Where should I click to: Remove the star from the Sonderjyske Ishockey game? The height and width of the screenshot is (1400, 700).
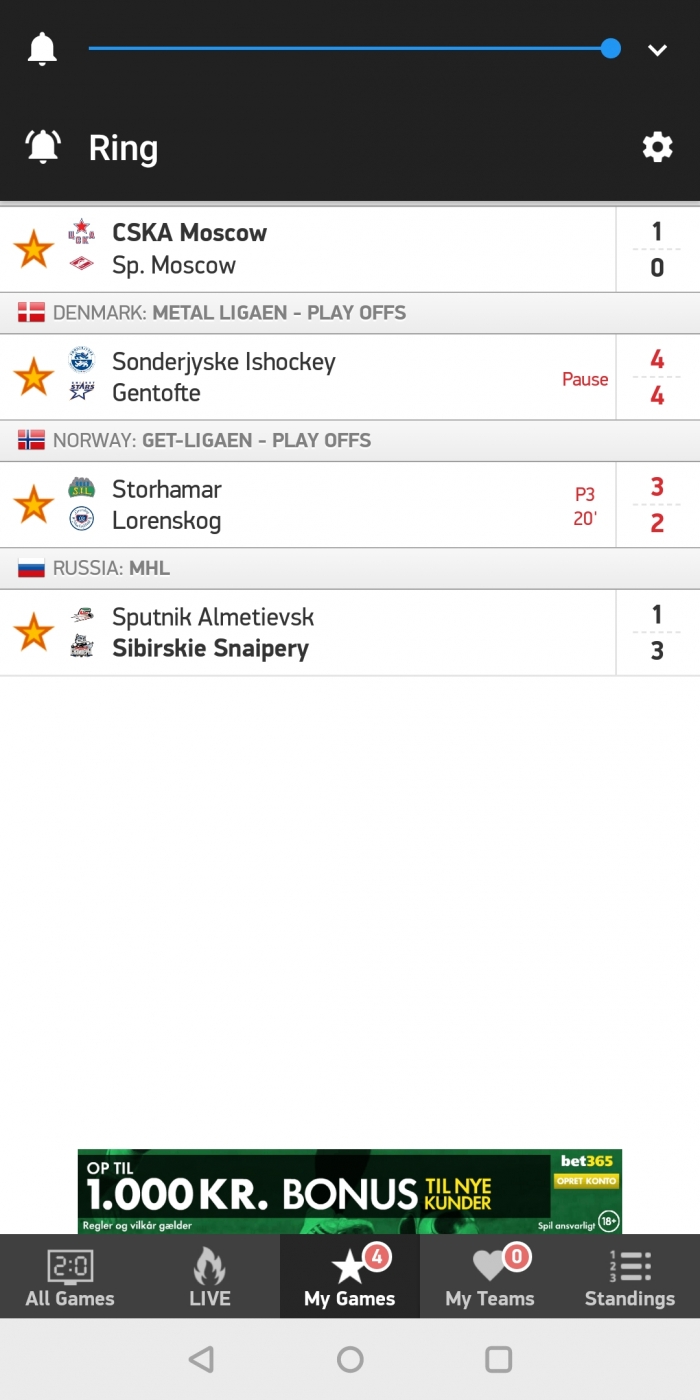(33, 377)
